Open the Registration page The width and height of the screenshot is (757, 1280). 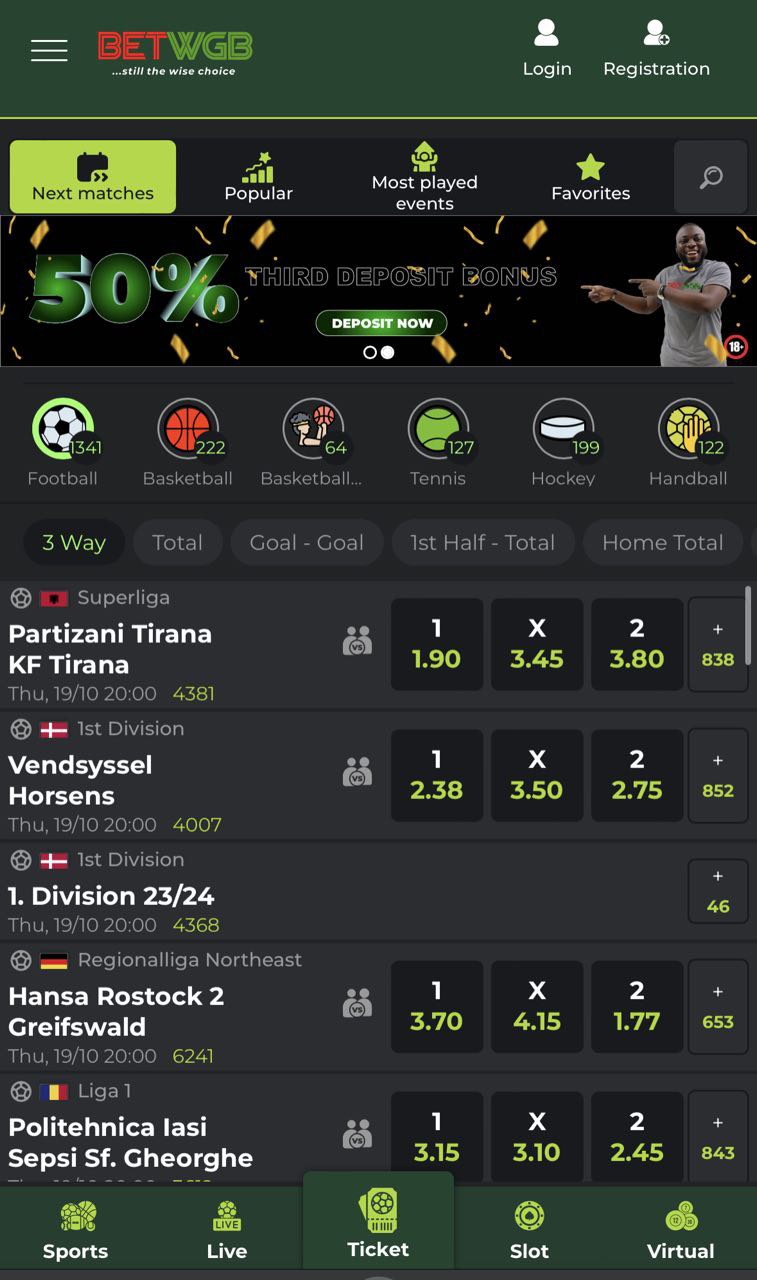(x=656, y=48)
